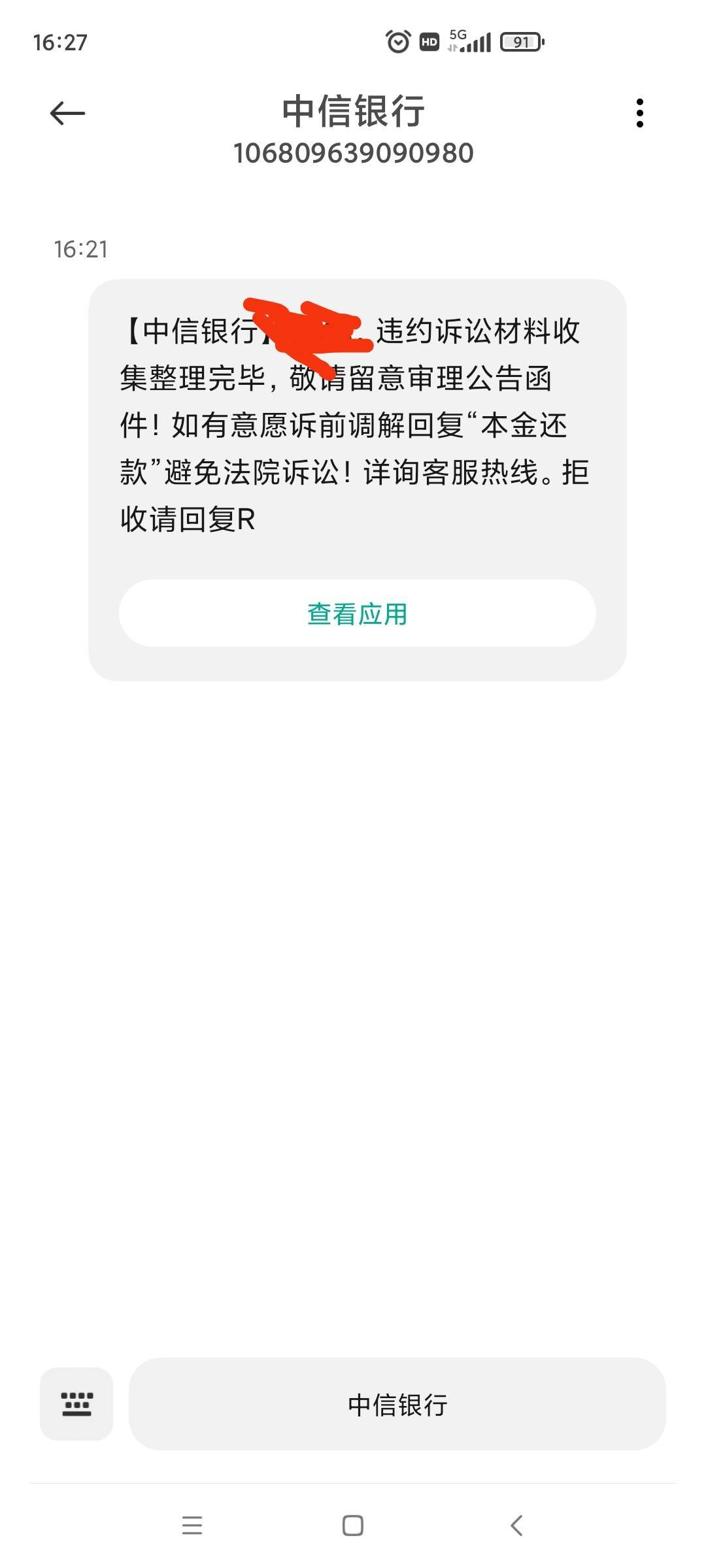Switch to keyboard input mode
The width and height of the screenshot is (706, 1568).
76,1403
